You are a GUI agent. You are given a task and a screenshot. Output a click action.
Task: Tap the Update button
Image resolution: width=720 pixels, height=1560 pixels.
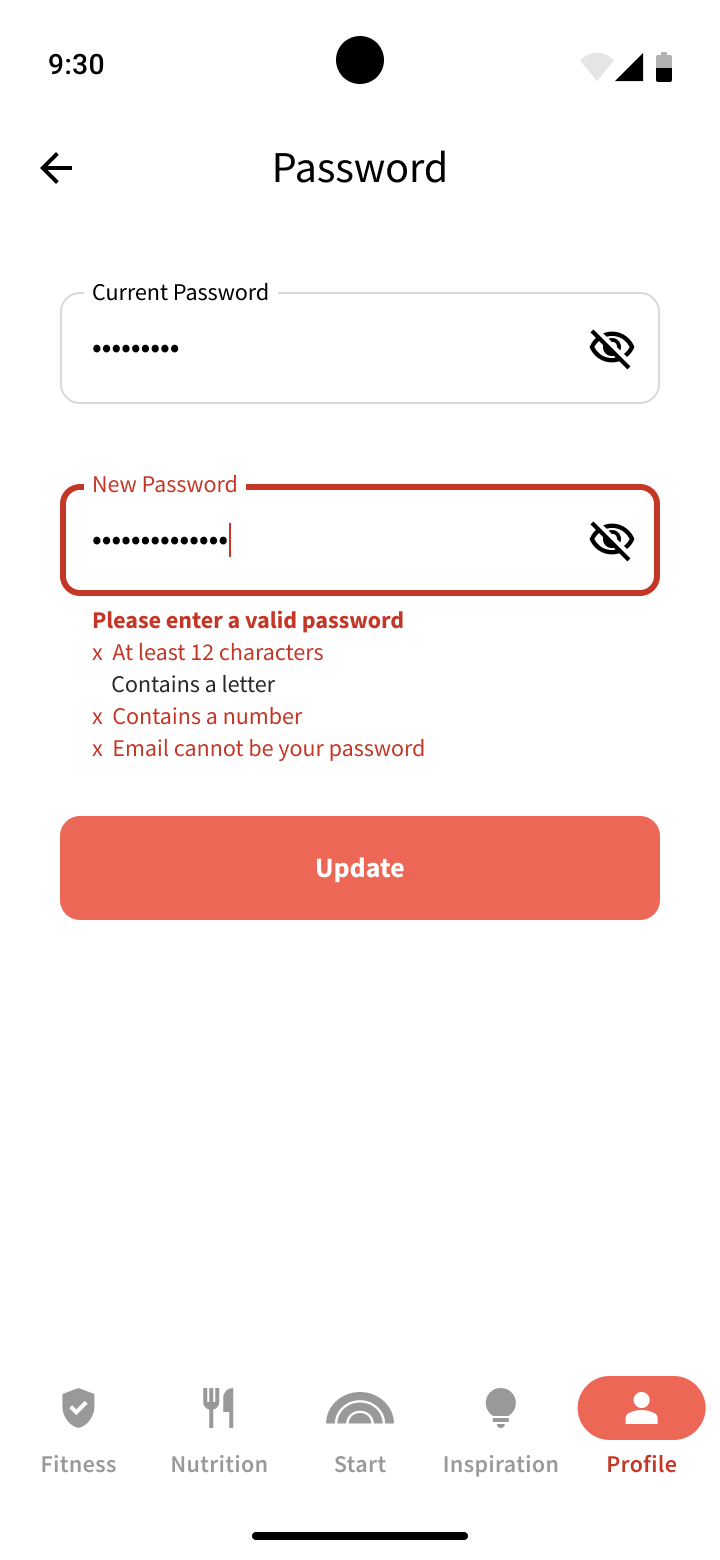[x=360, y=868]
